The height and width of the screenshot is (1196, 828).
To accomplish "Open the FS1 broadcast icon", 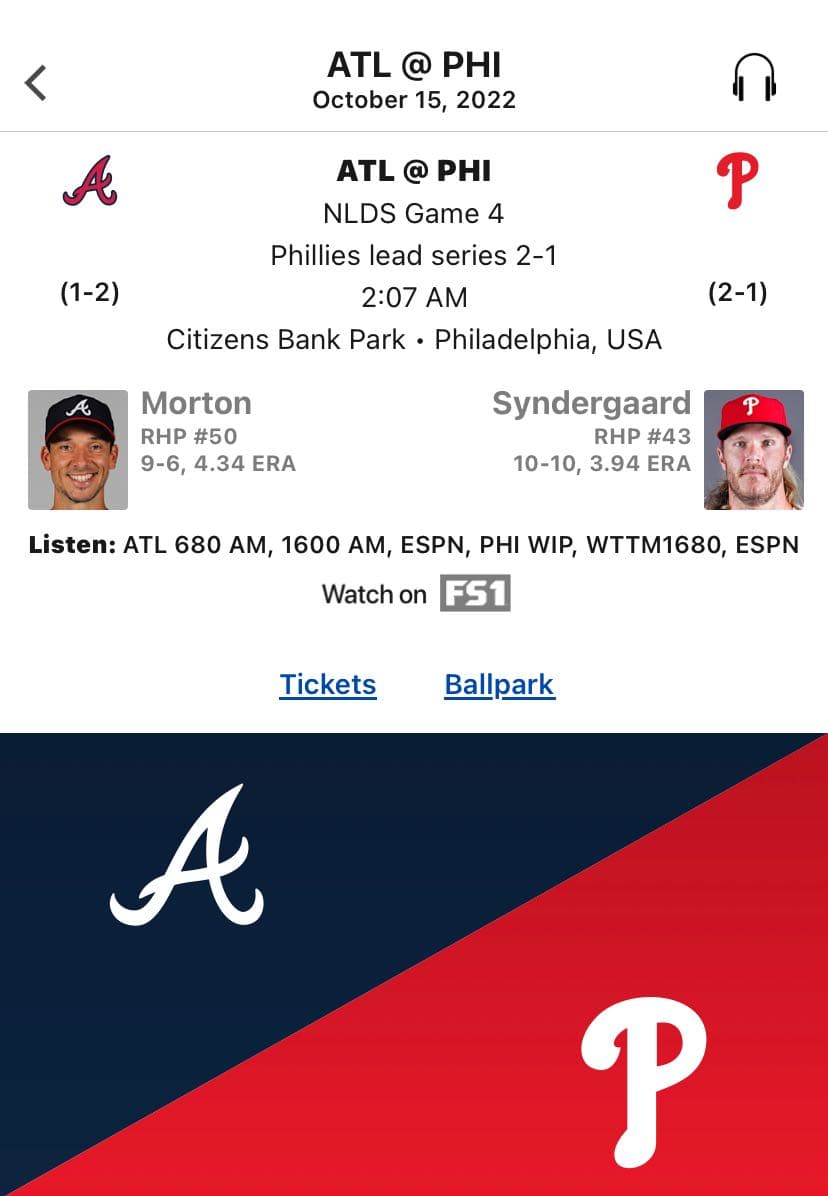I will coord(473,594).
